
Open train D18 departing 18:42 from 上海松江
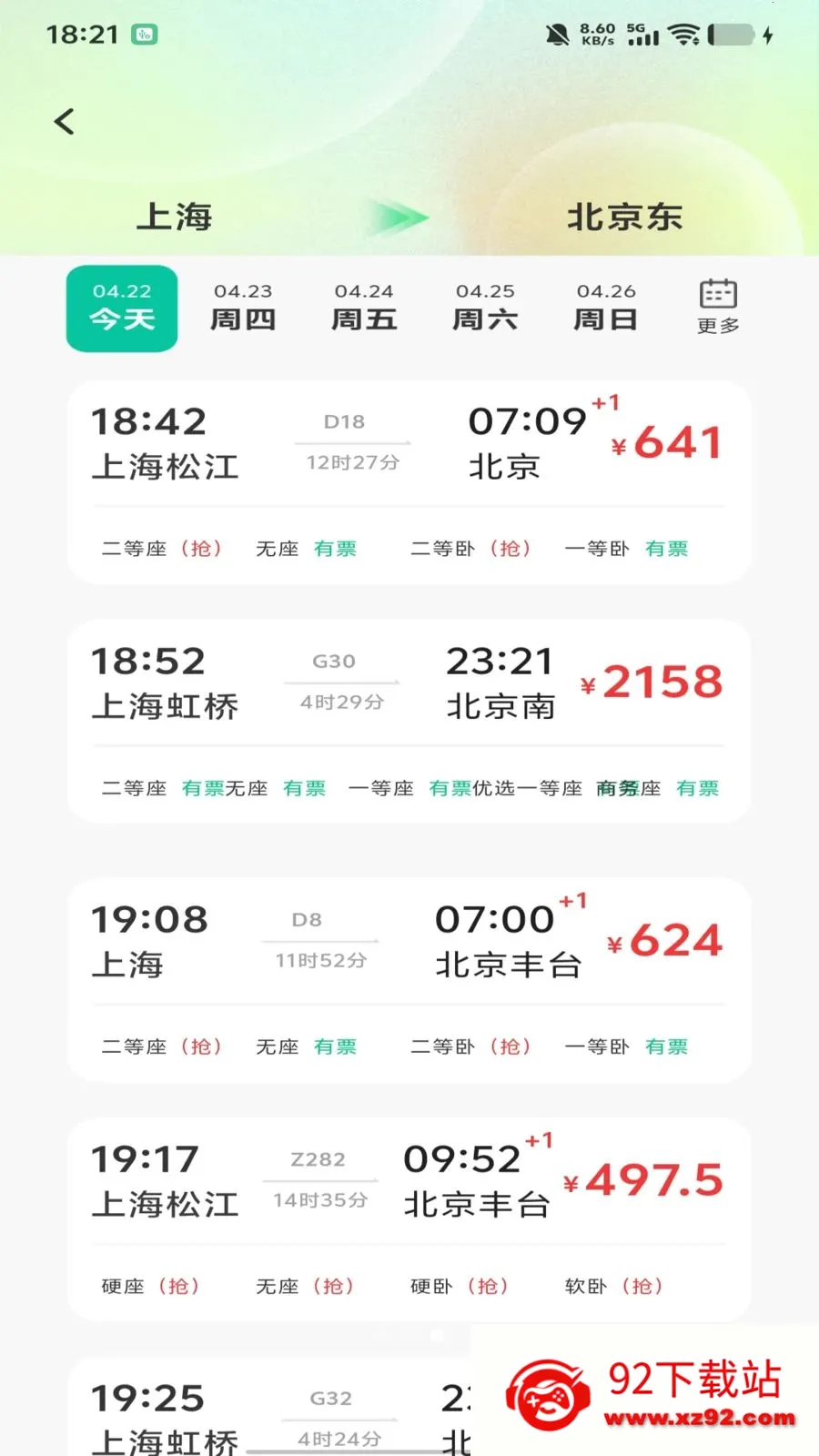click(409, 482)
